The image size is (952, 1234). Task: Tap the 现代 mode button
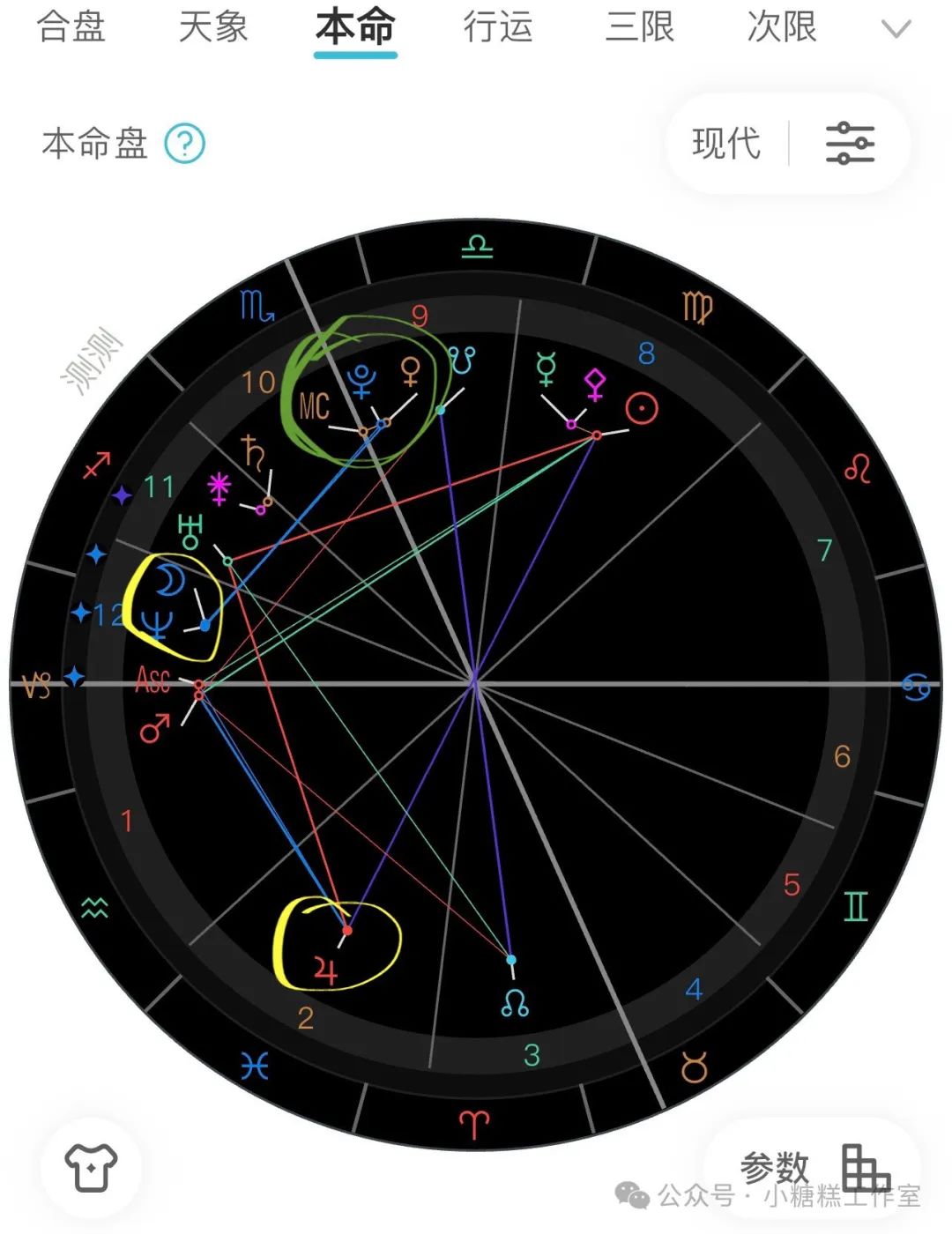click(x=726, y=143)
